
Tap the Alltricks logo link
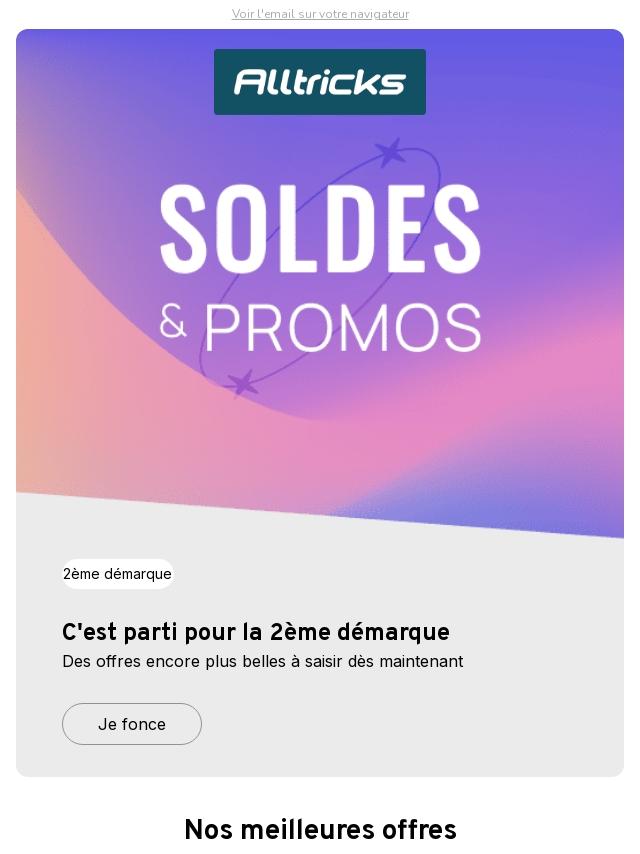click(x=320, y=82)
